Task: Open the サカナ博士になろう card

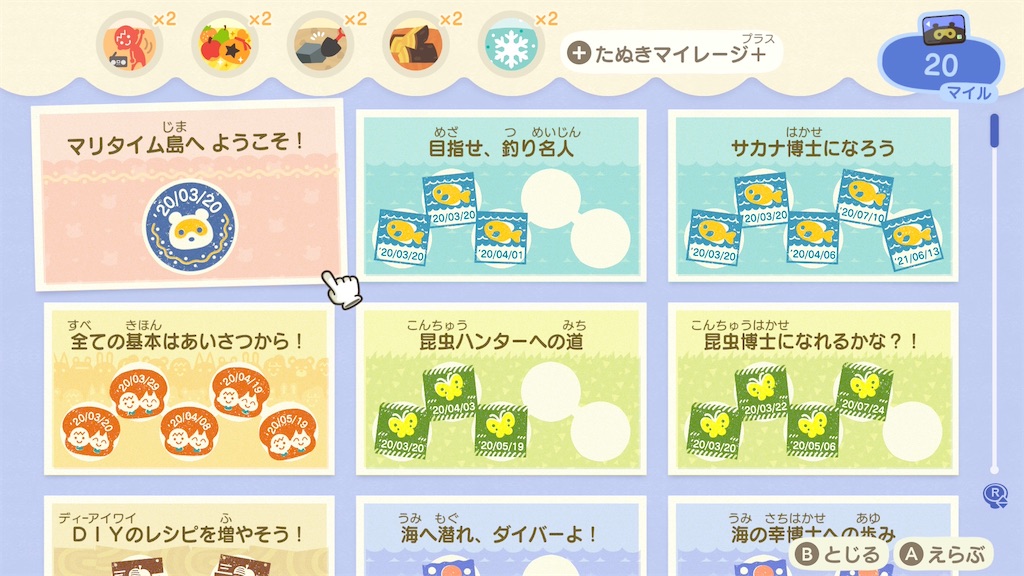Action: pos(813,195)
